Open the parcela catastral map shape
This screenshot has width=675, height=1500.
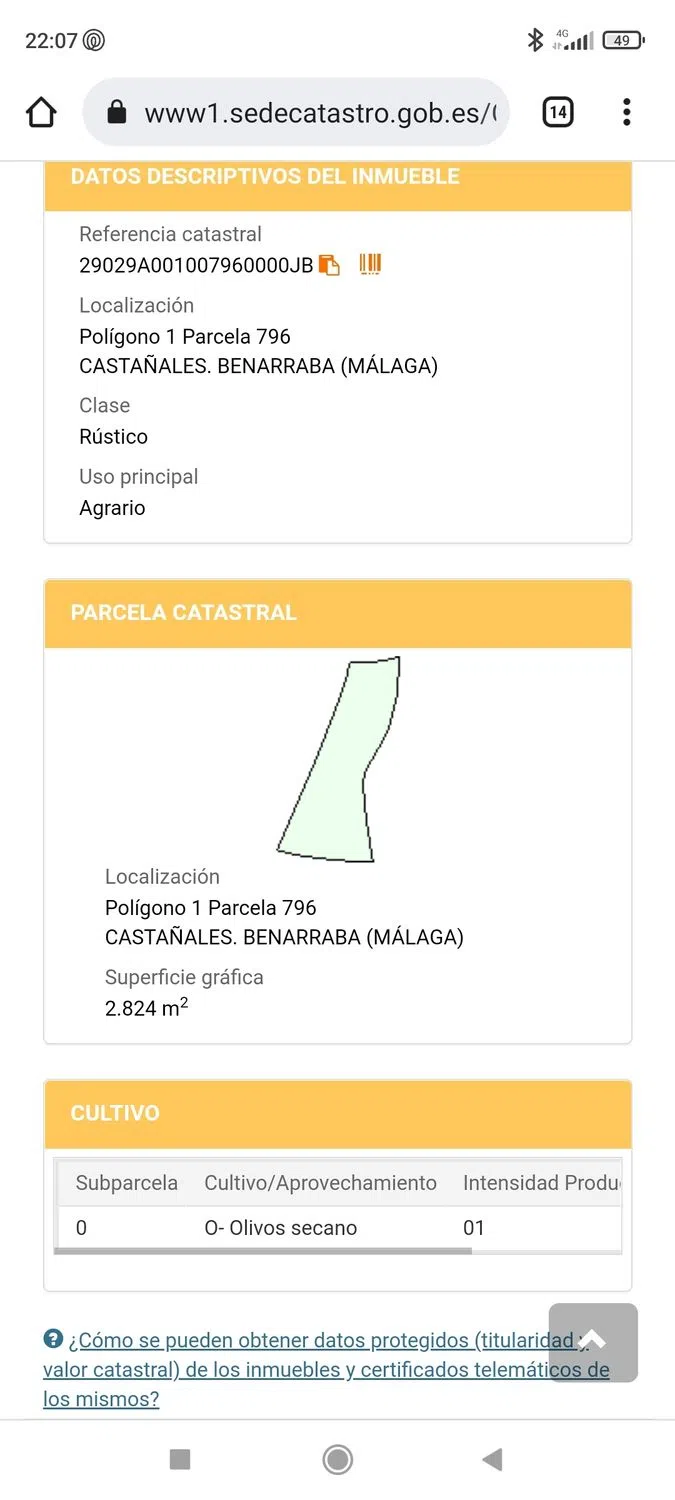339,759
